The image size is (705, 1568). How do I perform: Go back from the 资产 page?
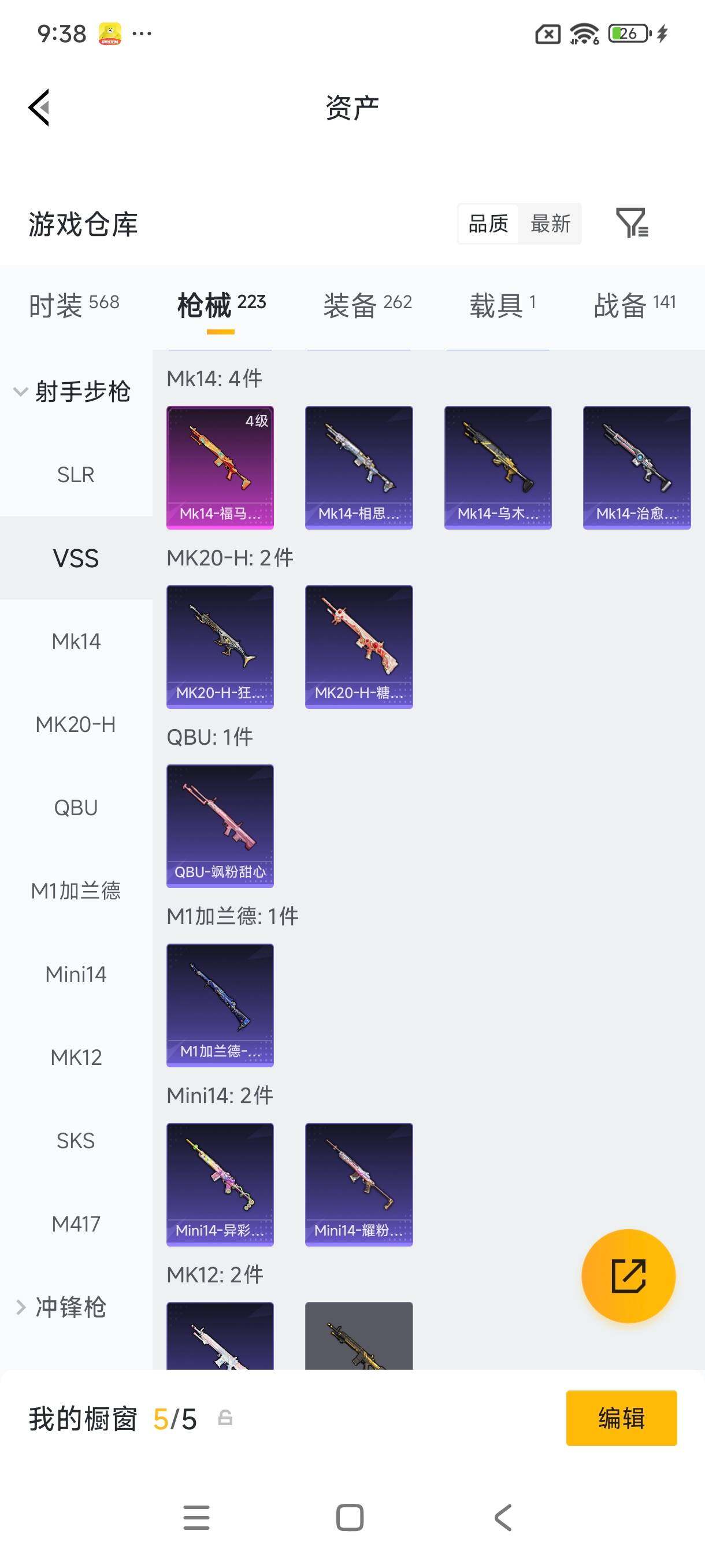point(39,108)
